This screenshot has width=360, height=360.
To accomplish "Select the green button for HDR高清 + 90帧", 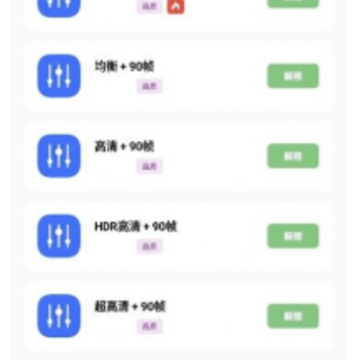I will click(x=293, y=236).
